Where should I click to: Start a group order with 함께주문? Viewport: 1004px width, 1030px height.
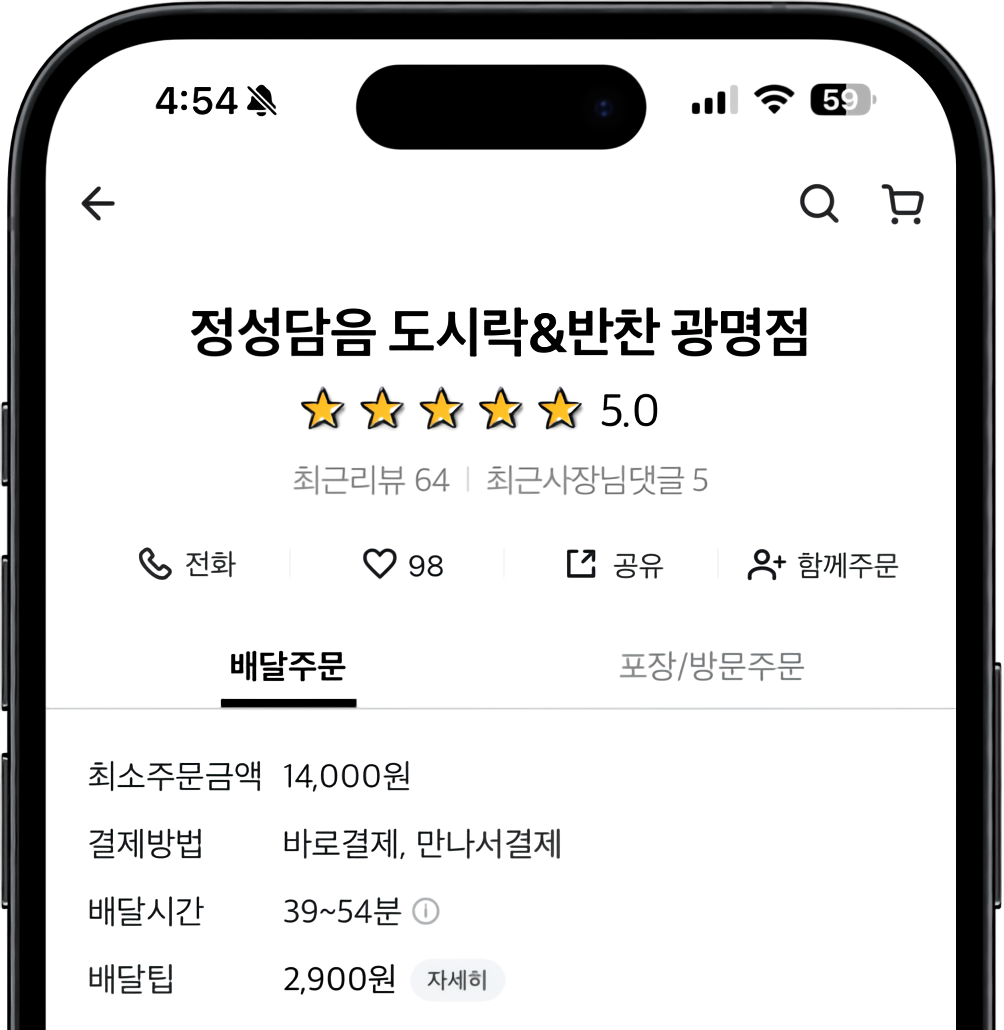point(822,565)
